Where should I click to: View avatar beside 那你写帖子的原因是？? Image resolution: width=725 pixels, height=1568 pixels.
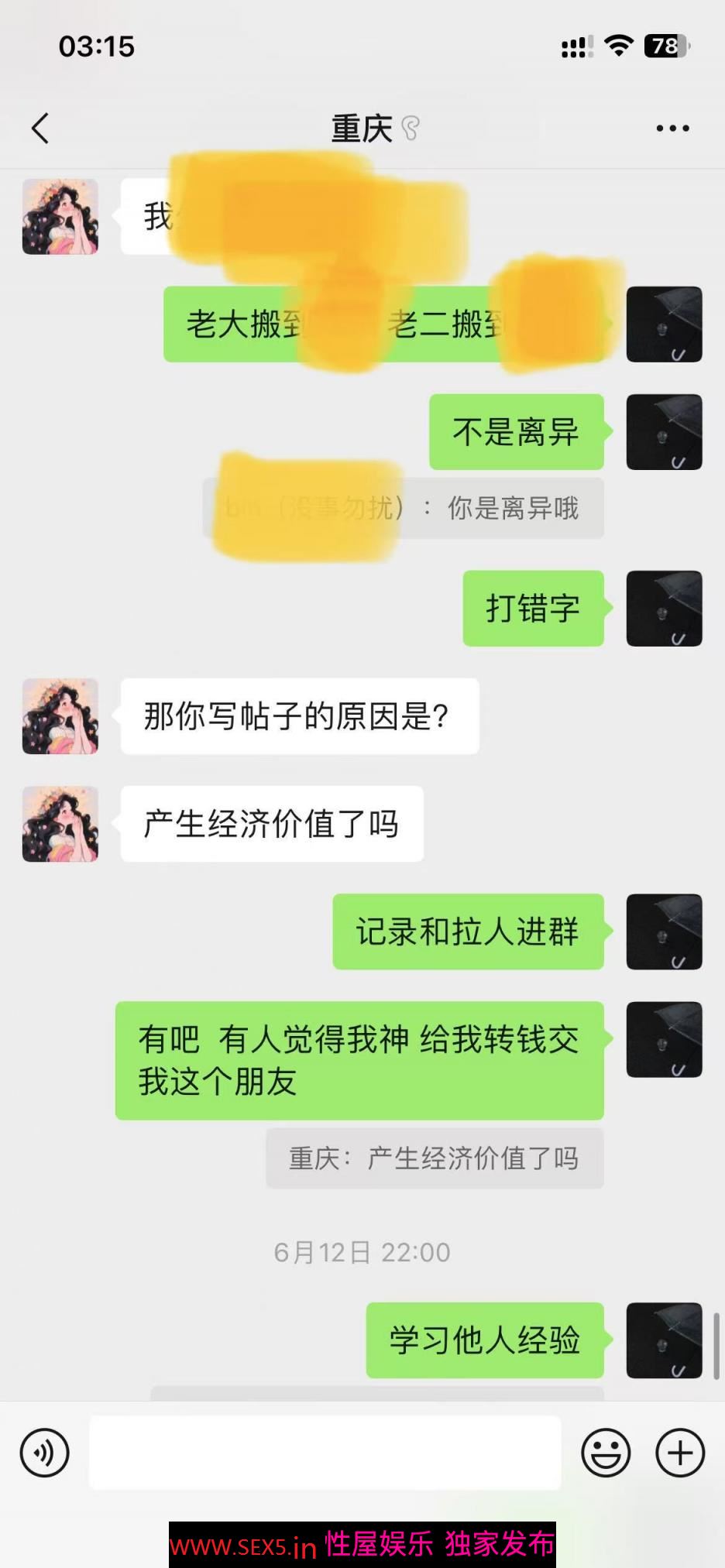pos(60,716)
